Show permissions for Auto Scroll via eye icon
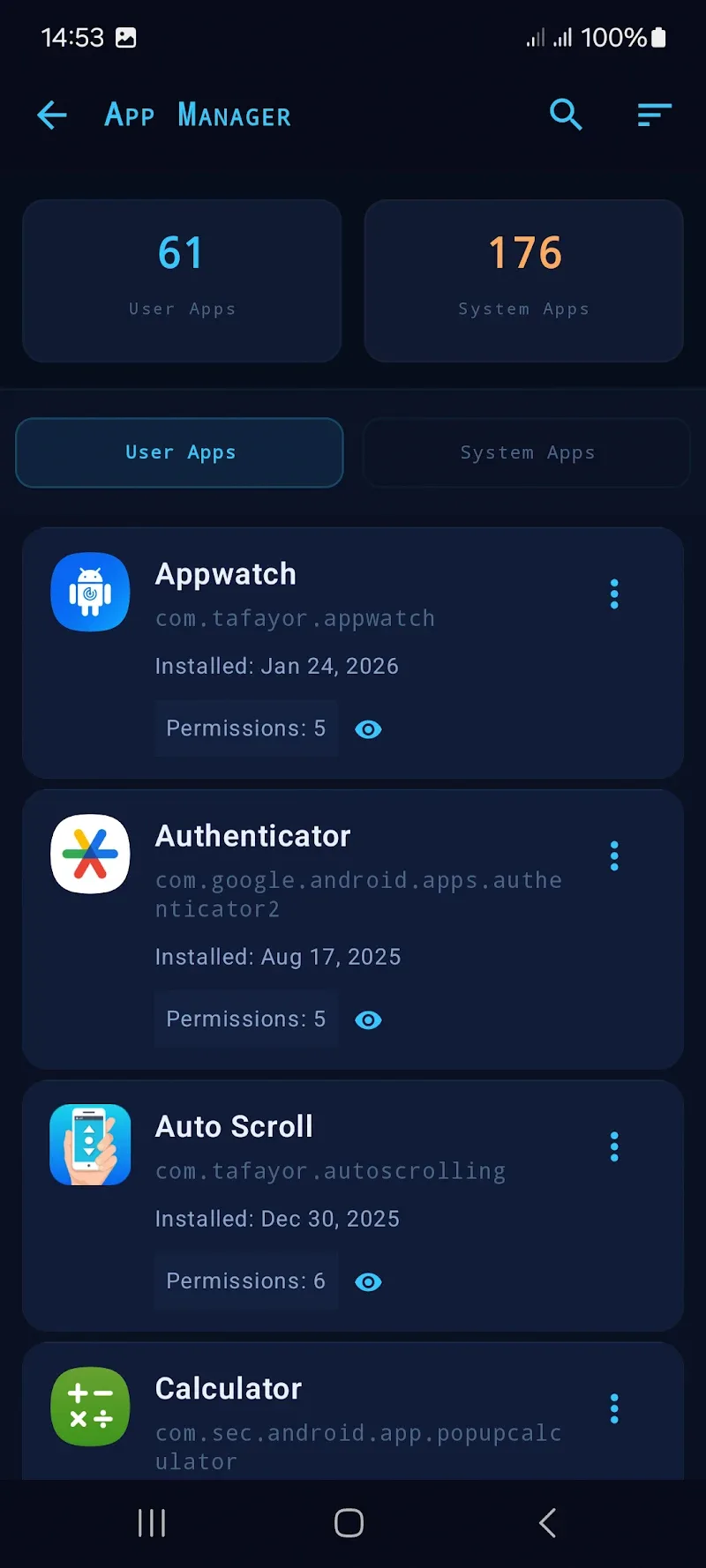 (x=368, y=1281)
